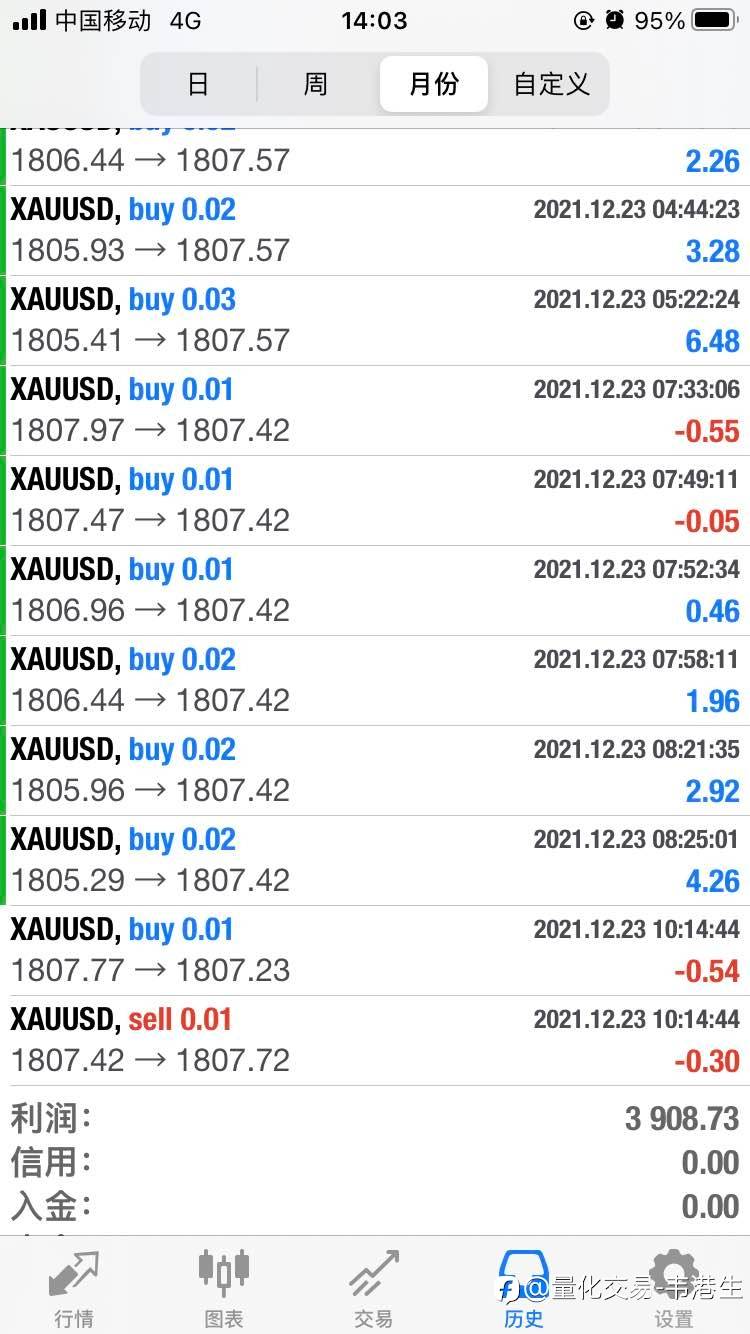Viewport: 750px width, 1334px height.
Task: Open the trade with profit 0.46
Action: tap(375, 591)
